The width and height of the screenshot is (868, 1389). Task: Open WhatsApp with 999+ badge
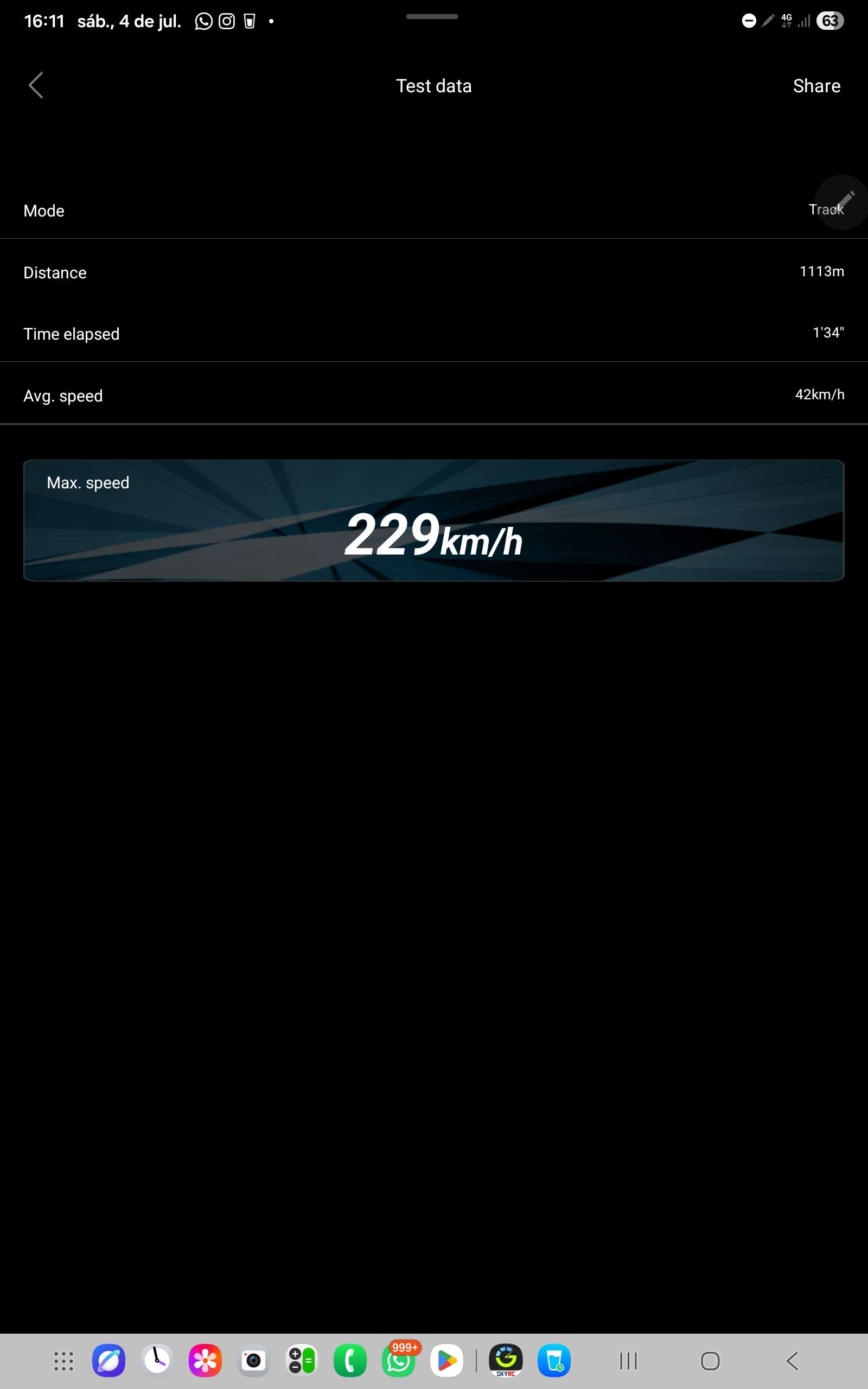[399, 1360]
